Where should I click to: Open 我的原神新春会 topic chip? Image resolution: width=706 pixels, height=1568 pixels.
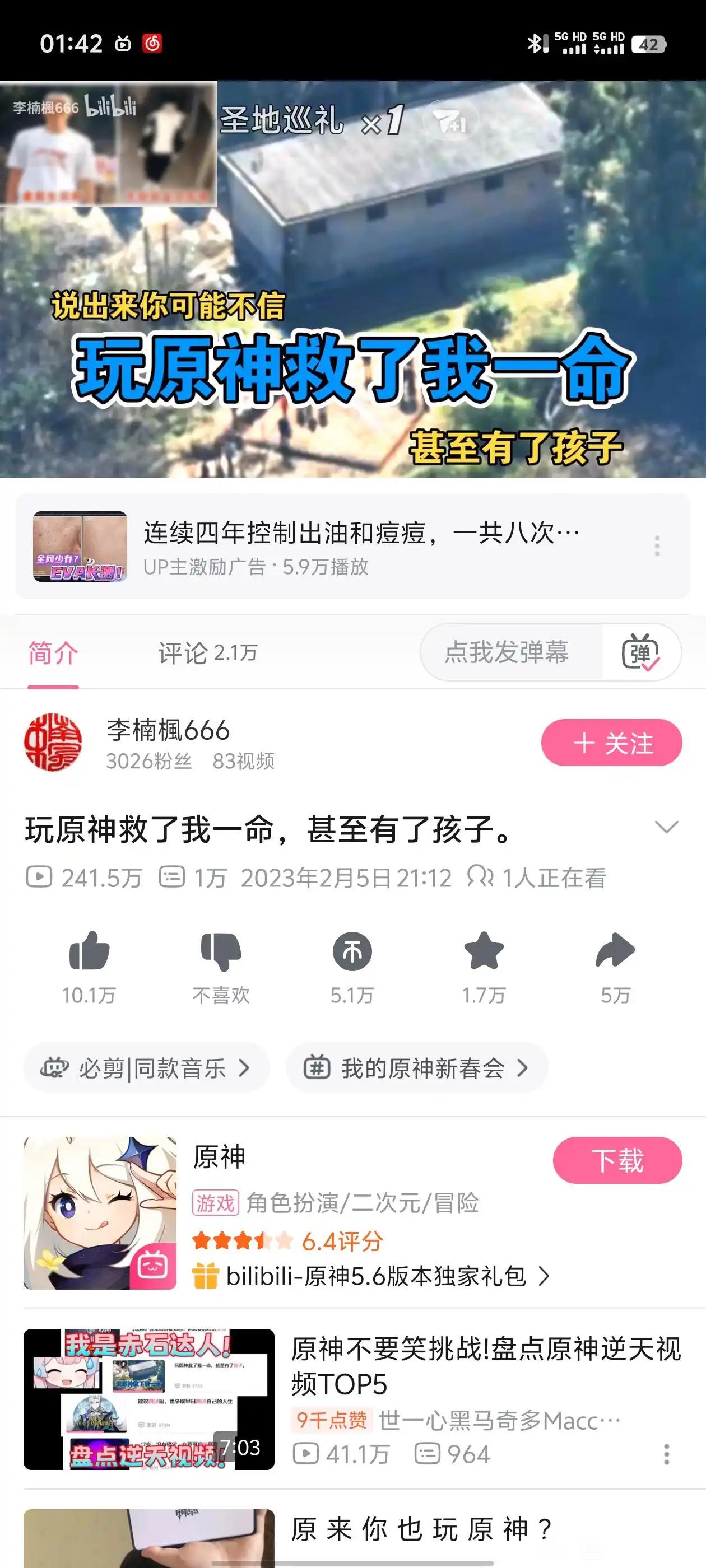click(x=417, y=1068)
